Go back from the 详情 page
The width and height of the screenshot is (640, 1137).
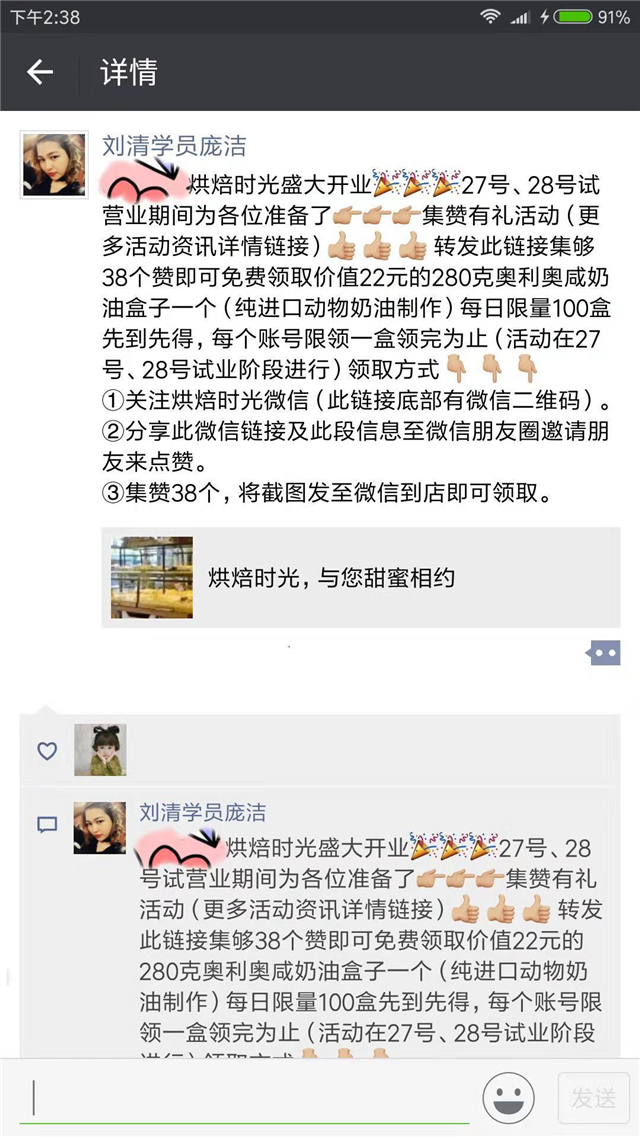[40, 73]
